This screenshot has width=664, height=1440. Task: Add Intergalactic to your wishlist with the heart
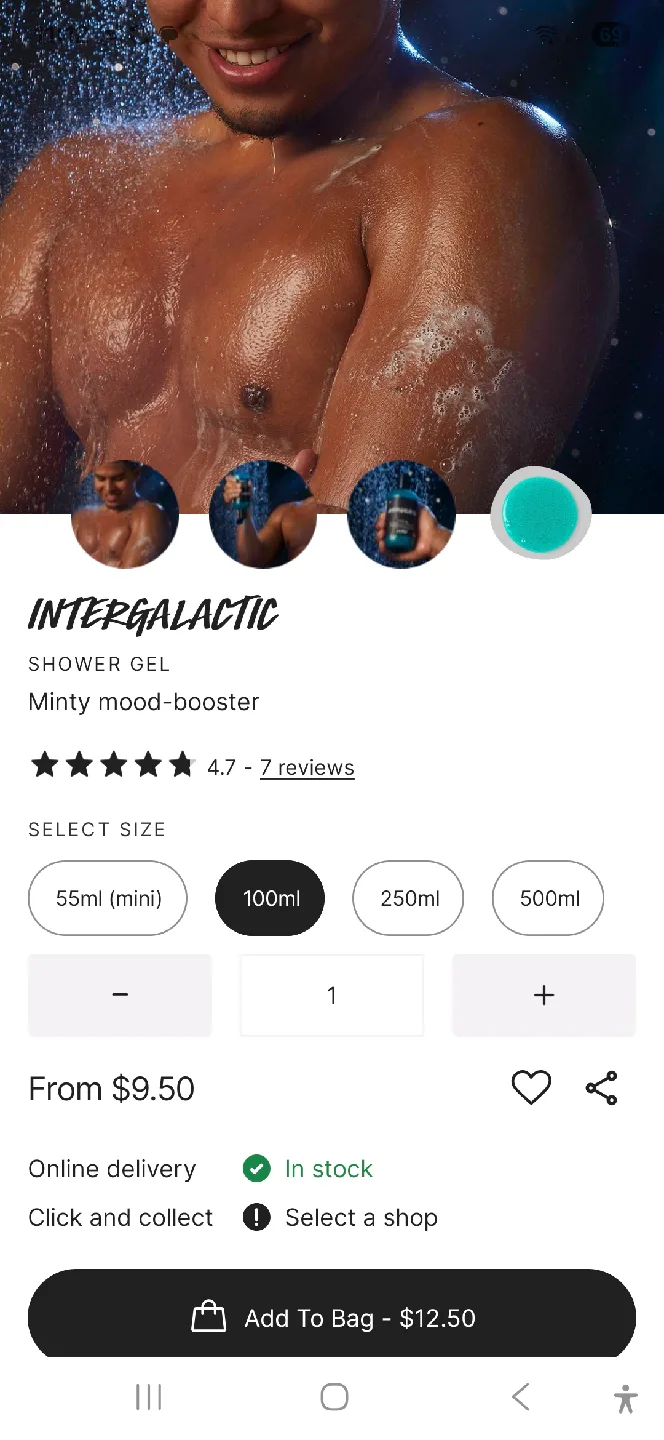(x=531, y=1088)
